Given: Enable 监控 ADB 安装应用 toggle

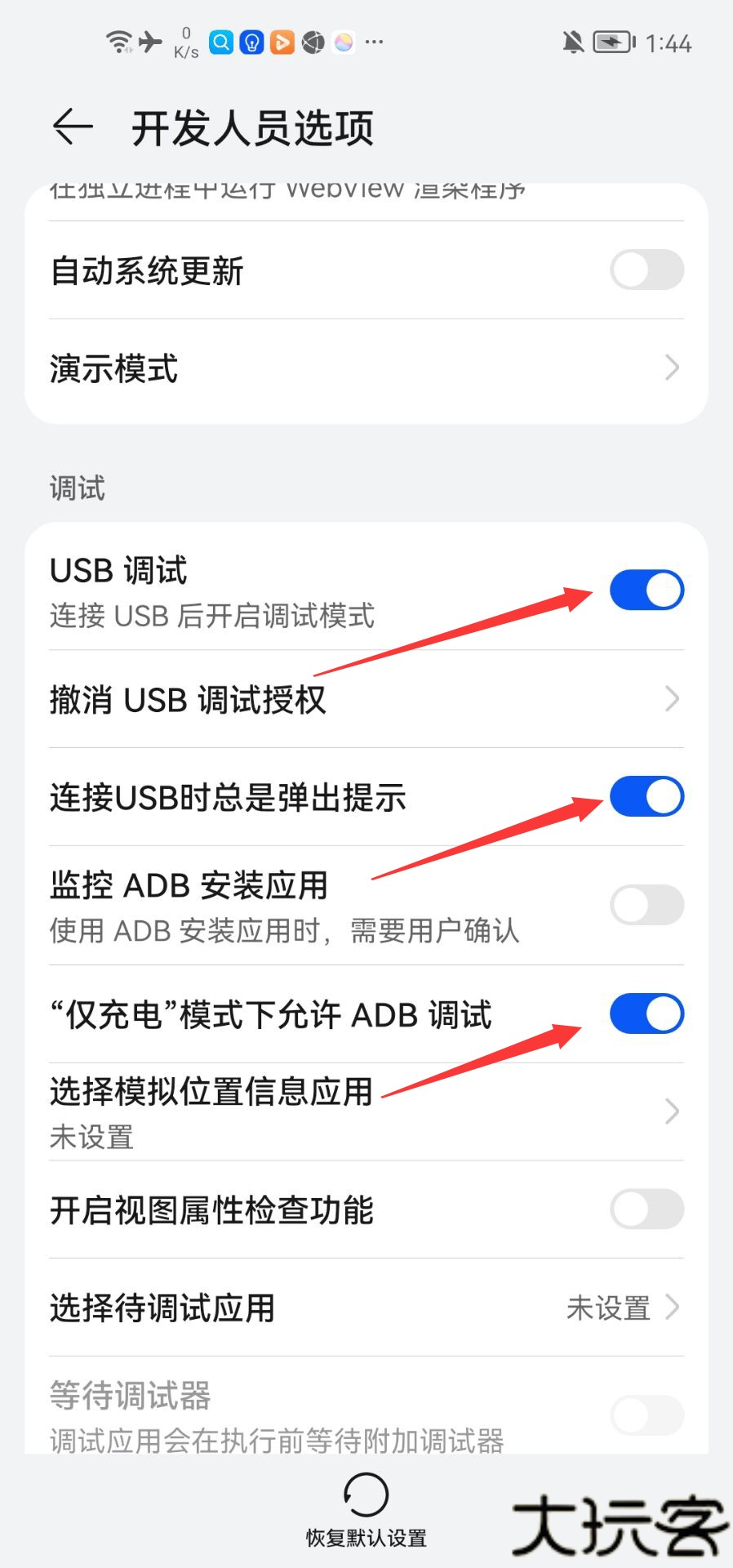Looking at the screenshot, I should coord(646,906).
